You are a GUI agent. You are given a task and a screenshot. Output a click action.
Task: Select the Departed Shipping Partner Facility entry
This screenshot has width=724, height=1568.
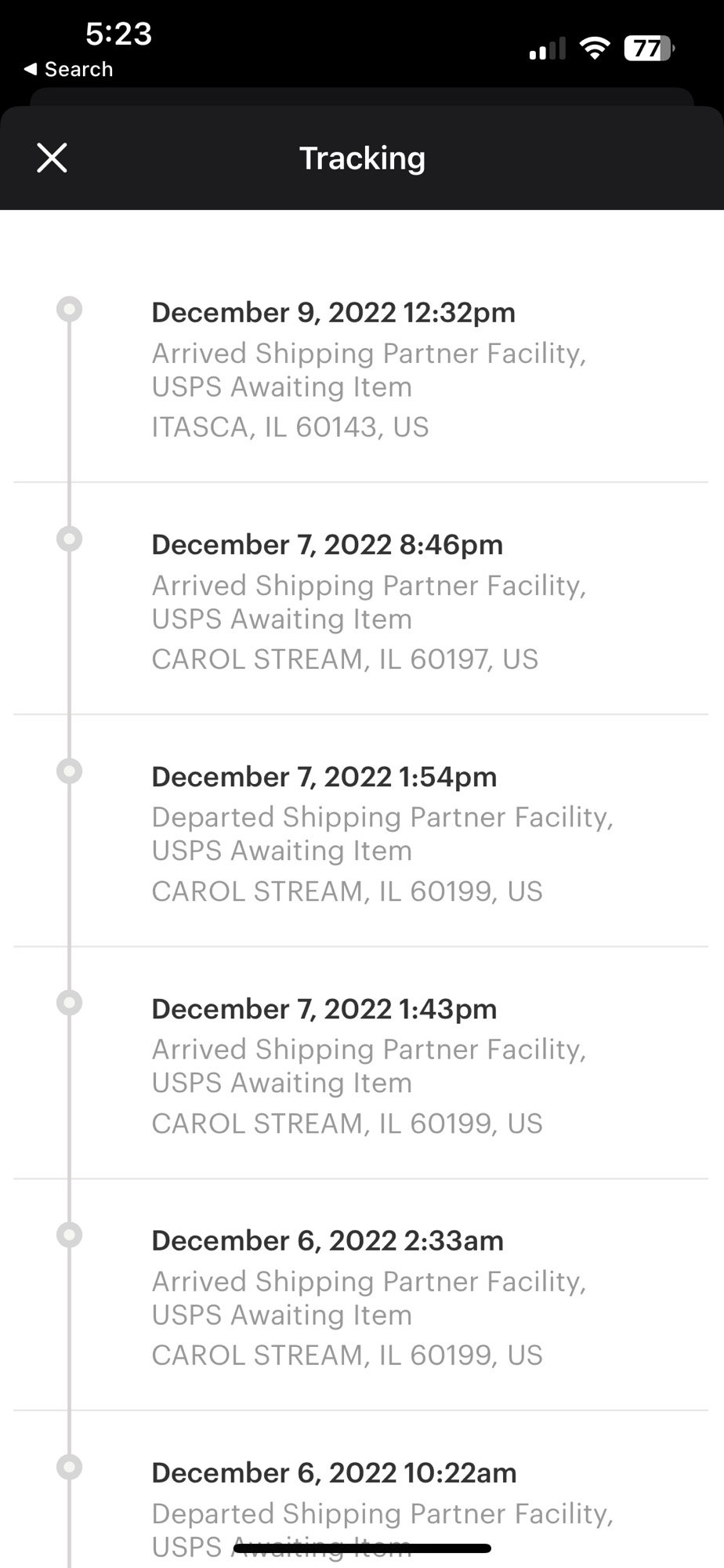coord(360,833)
